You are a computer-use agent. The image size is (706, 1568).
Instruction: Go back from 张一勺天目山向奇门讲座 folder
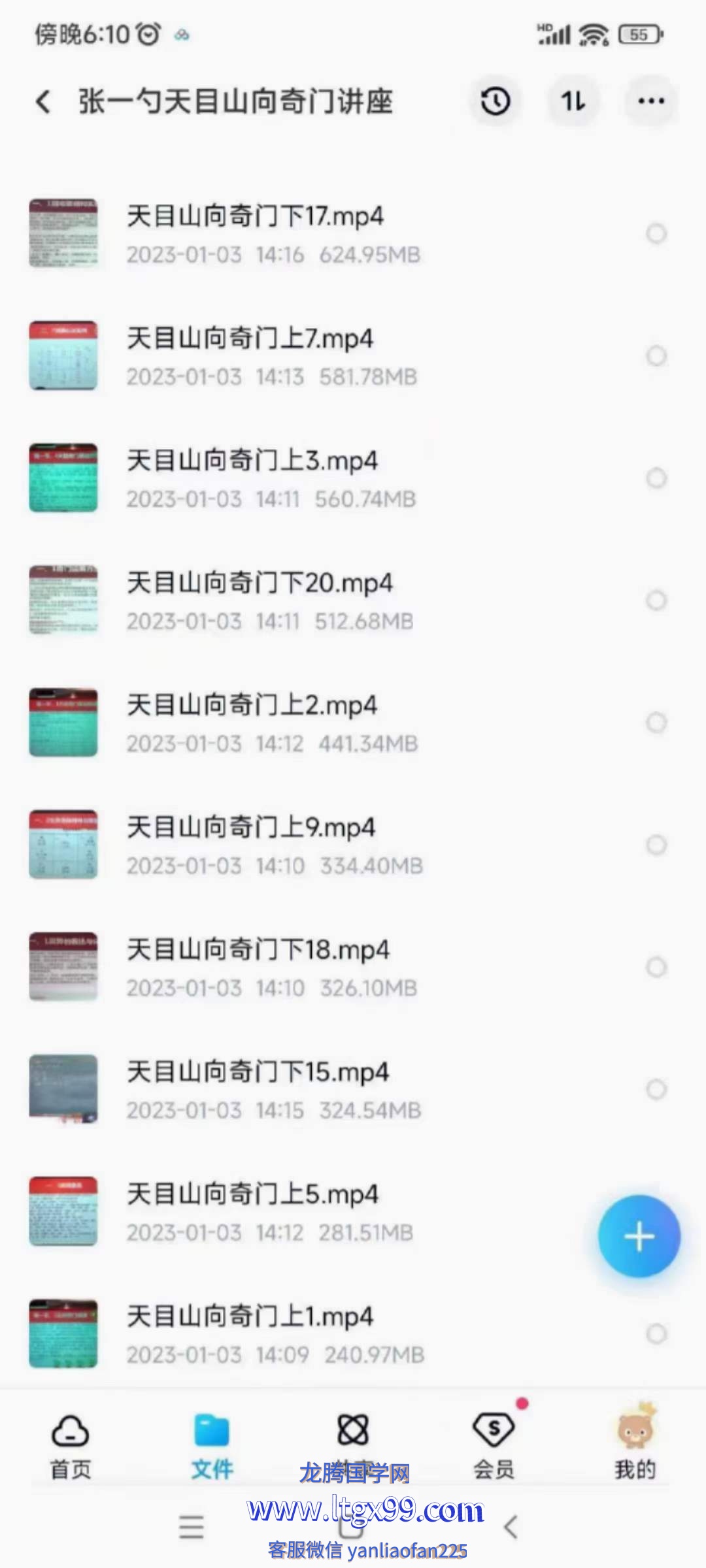(43, 102)
